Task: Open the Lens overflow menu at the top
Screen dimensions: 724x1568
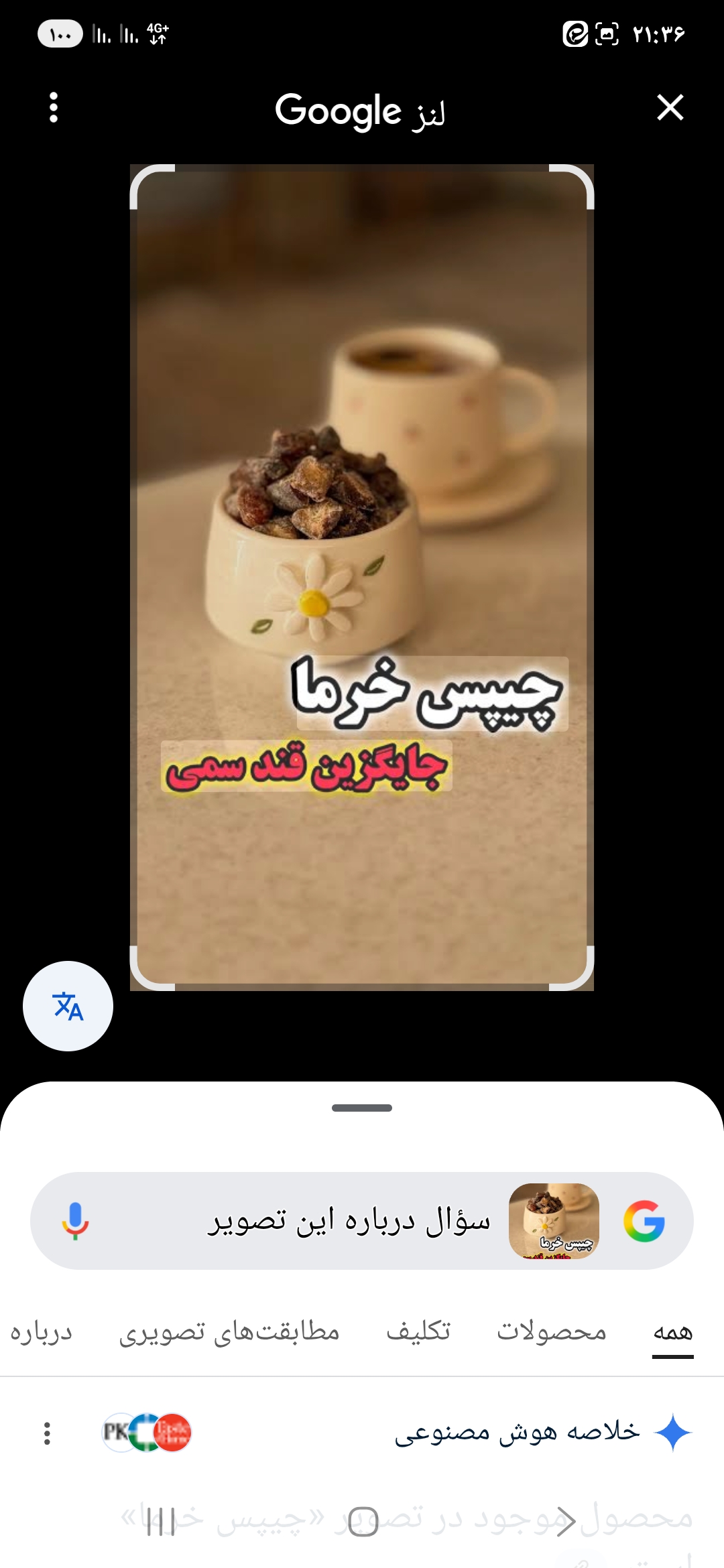Action: [54, 107]
